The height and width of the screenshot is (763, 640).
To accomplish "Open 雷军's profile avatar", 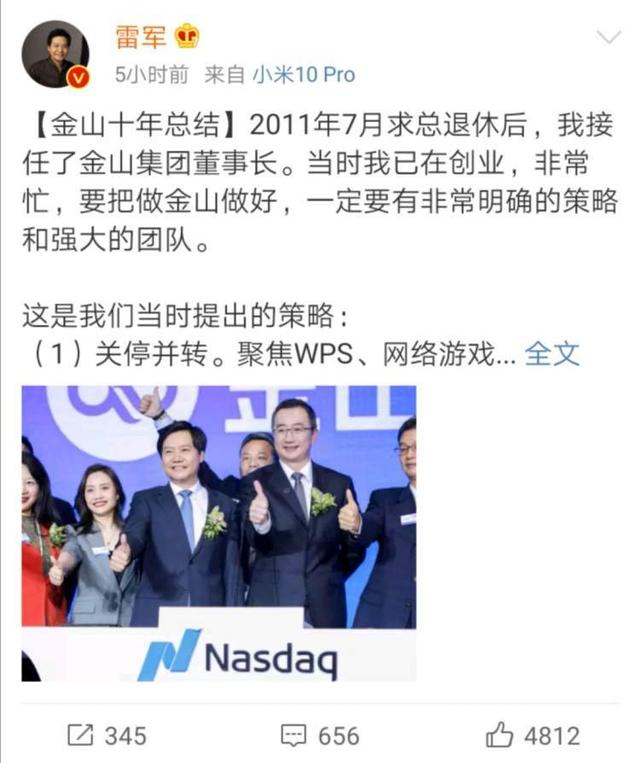I will pyautogui.click(x=56, y=53).
